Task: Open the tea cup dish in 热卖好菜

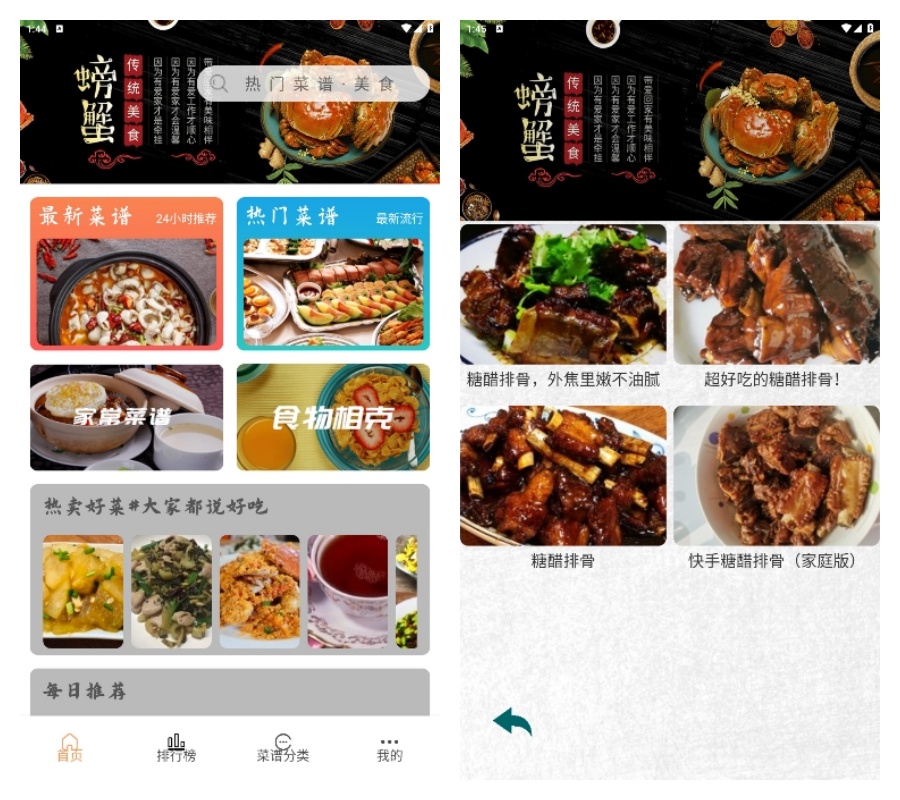Action: pos(347,591)
